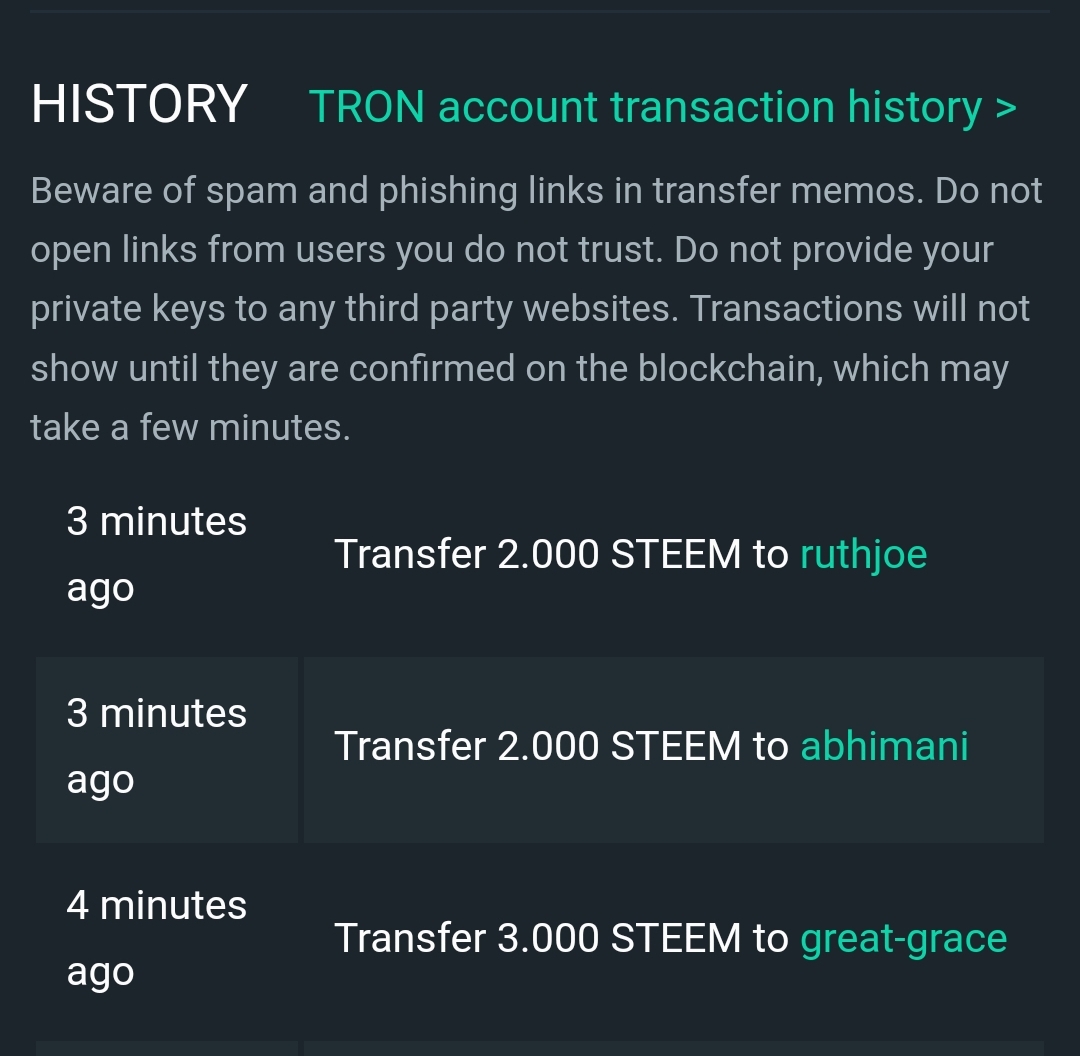Open ruthjoe's profile link
Image resolution: width=1080 pixels, height=1056 pixels.
pyautogui.click(x=864, y=553)
